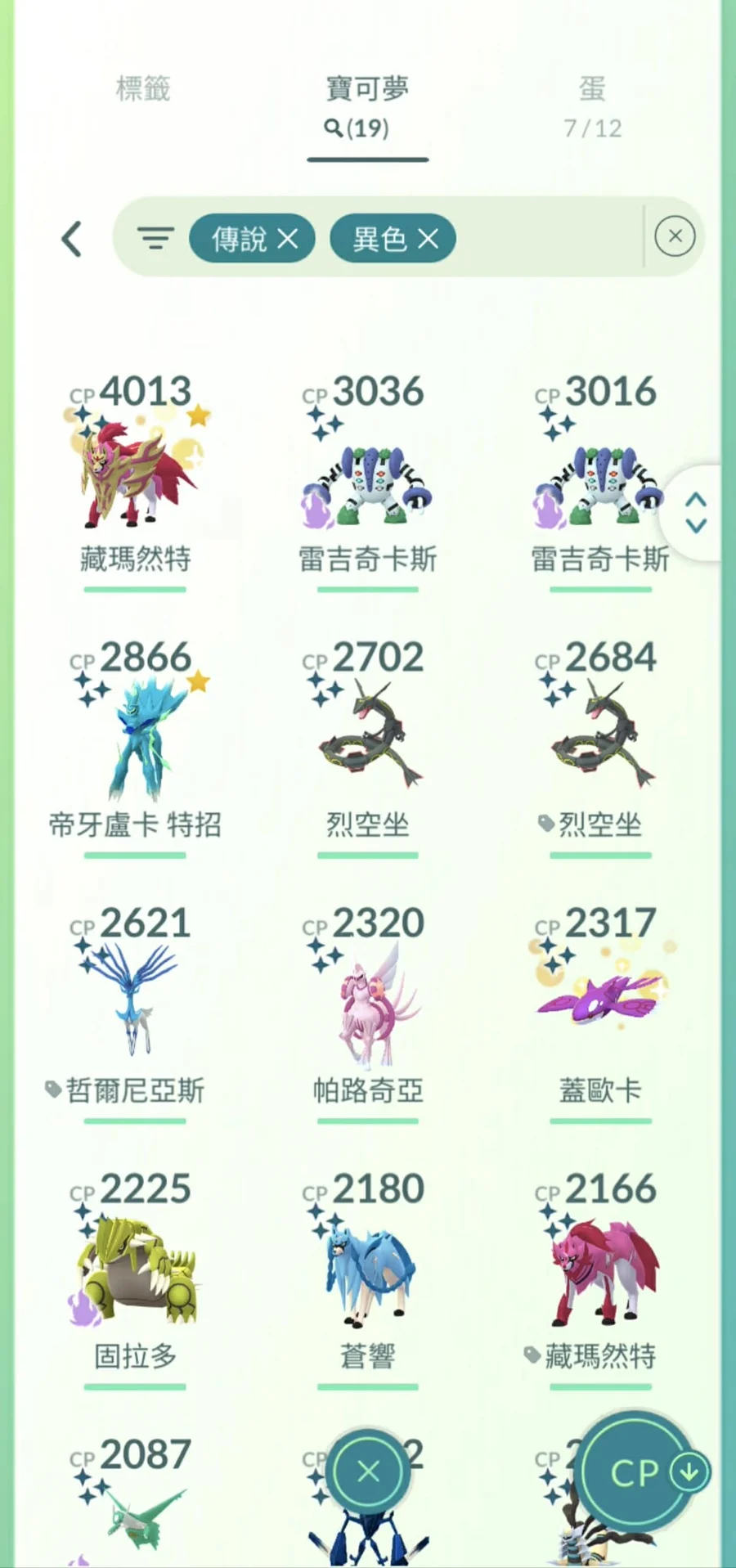Tap the fast scroll handle arrows

696,513
